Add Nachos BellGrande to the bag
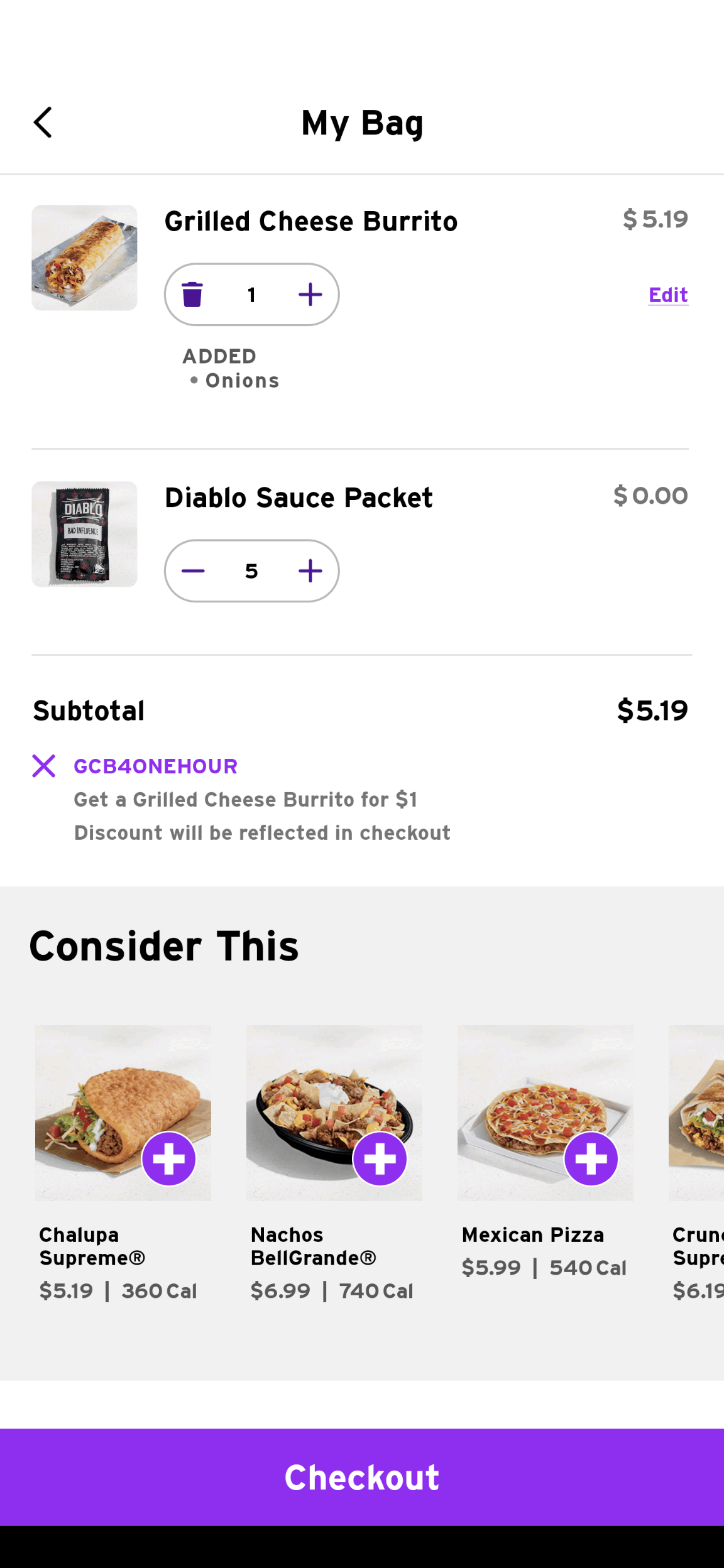 click(x=380, y=1158)
